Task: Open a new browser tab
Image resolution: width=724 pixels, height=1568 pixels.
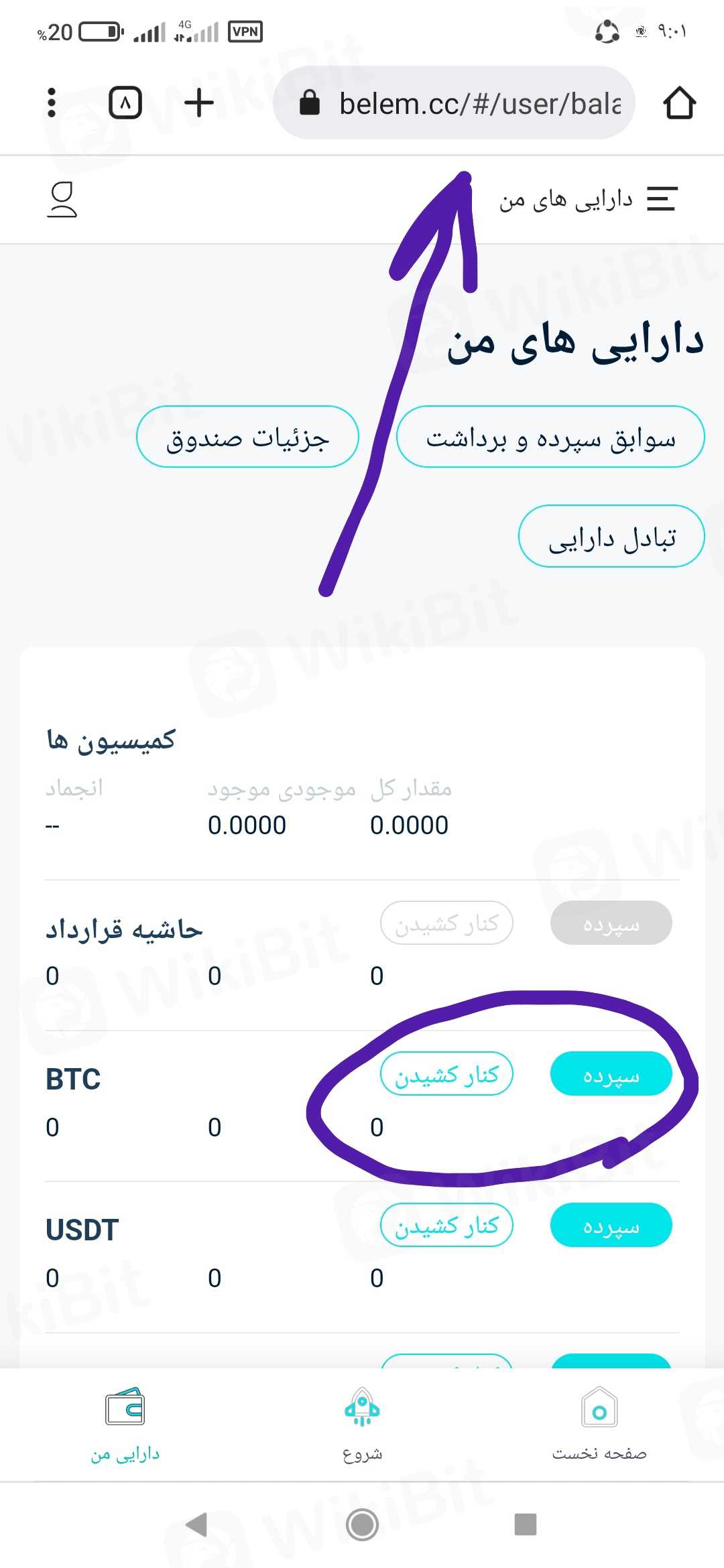Action: pyautogui.click(x=199, y=103)
